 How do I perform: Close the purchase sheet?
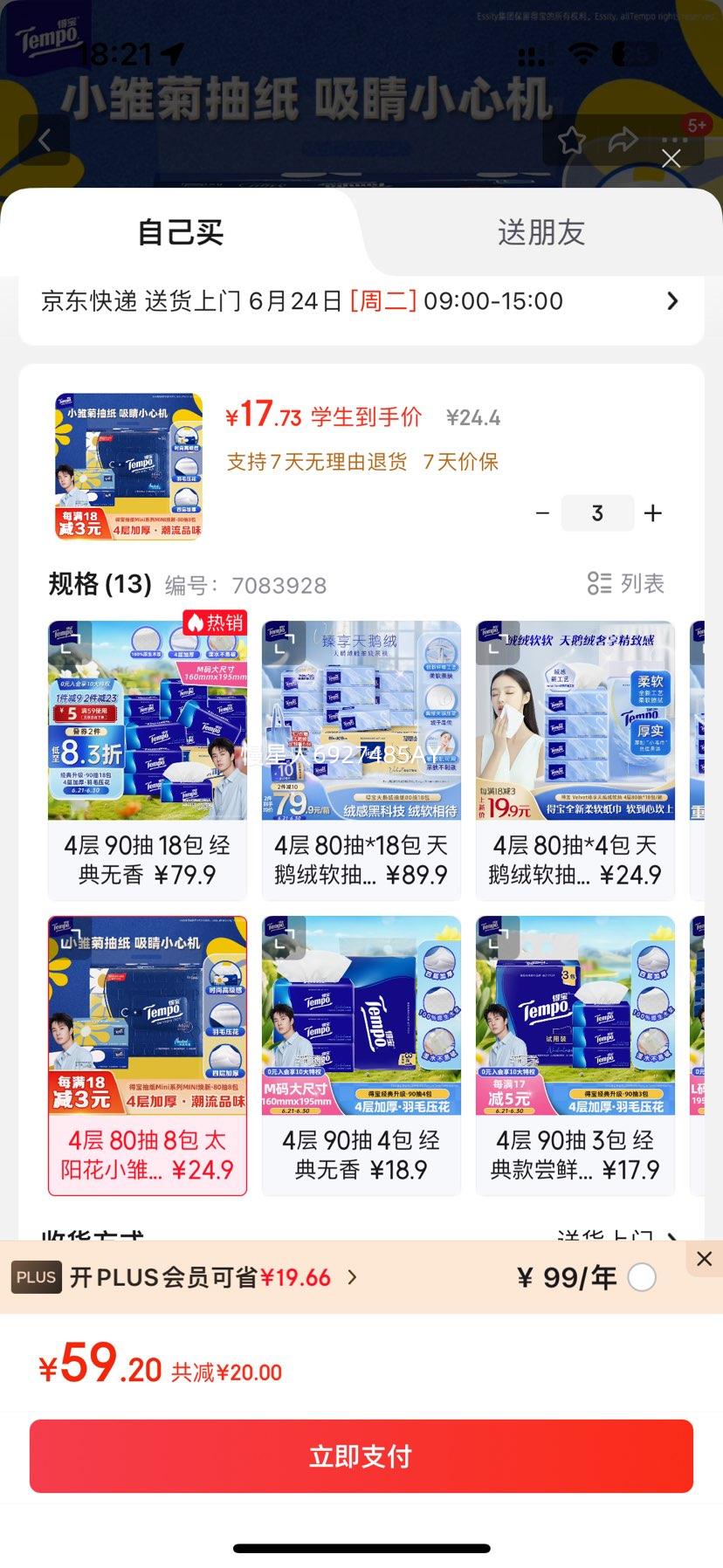671,158
